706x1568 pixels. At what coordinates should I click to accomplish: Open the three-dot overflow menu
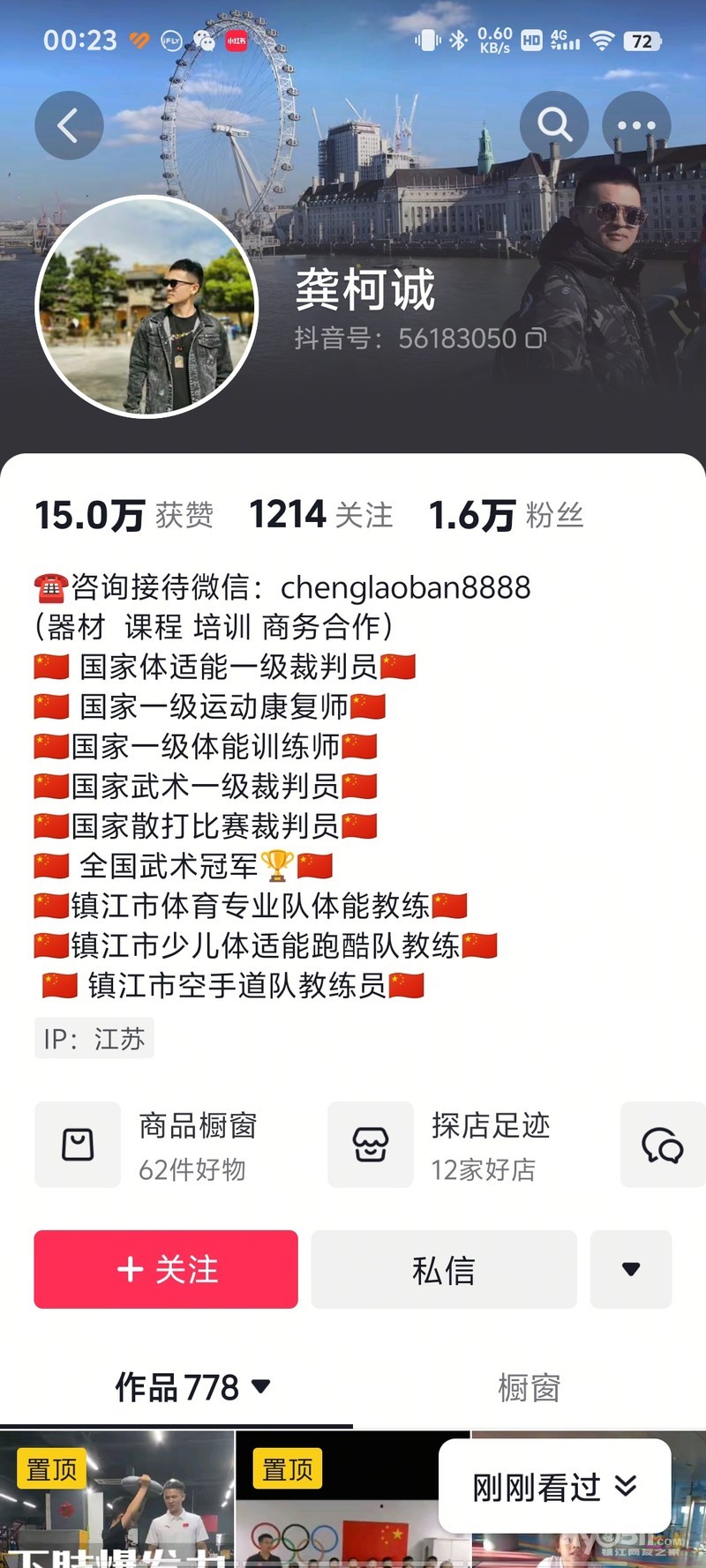[x=636, y=126]
